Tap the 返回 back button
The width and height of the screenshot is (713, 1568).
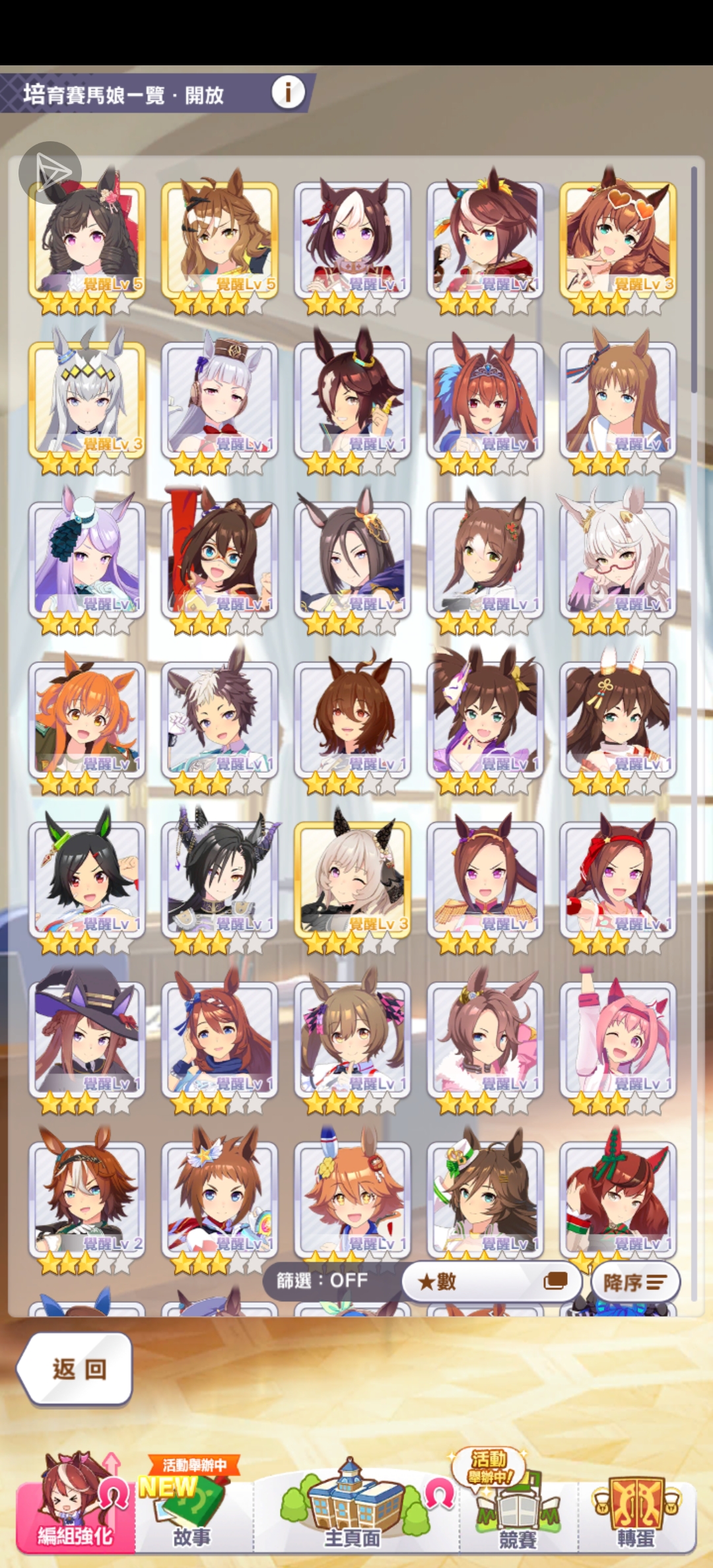coord(75,1369)
